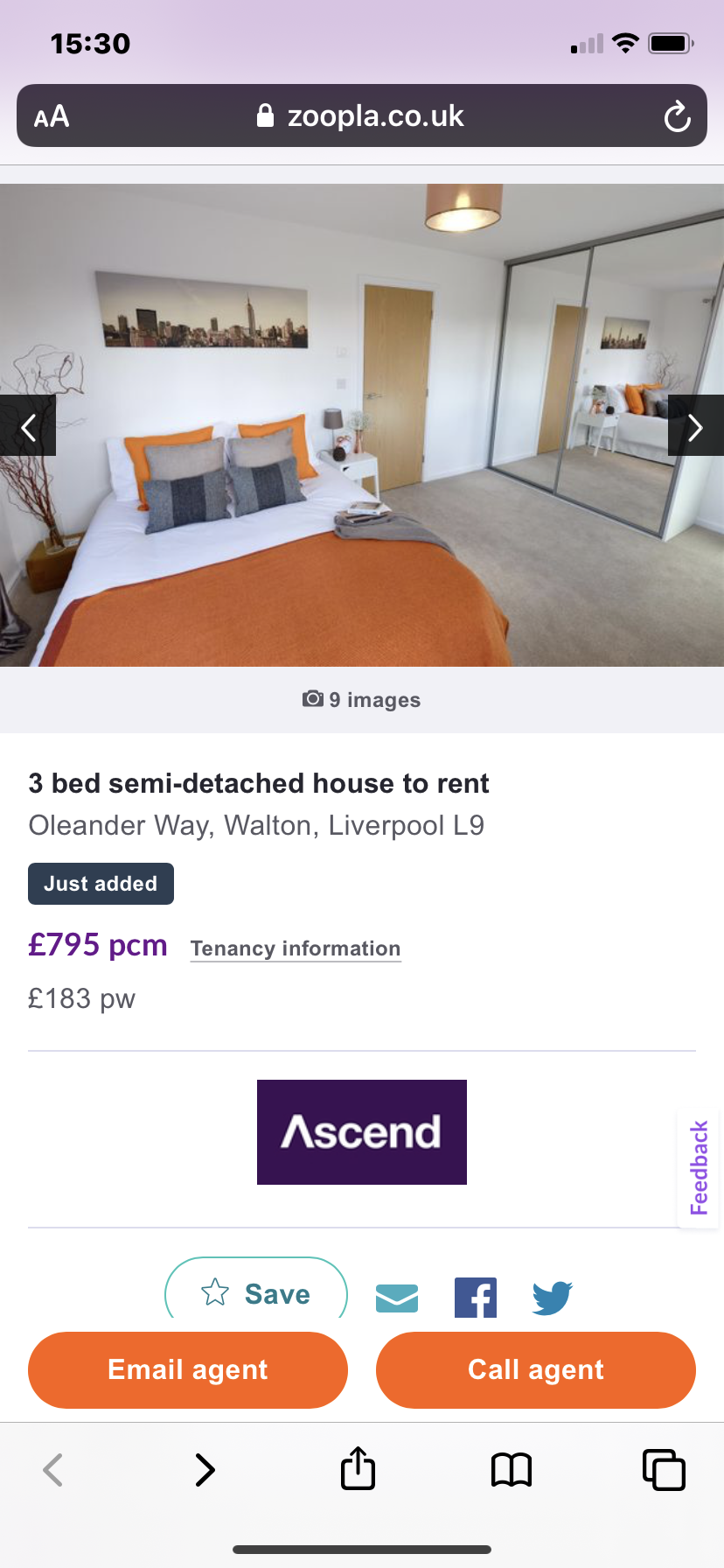Go forward in browser history

pos(205,1469)
